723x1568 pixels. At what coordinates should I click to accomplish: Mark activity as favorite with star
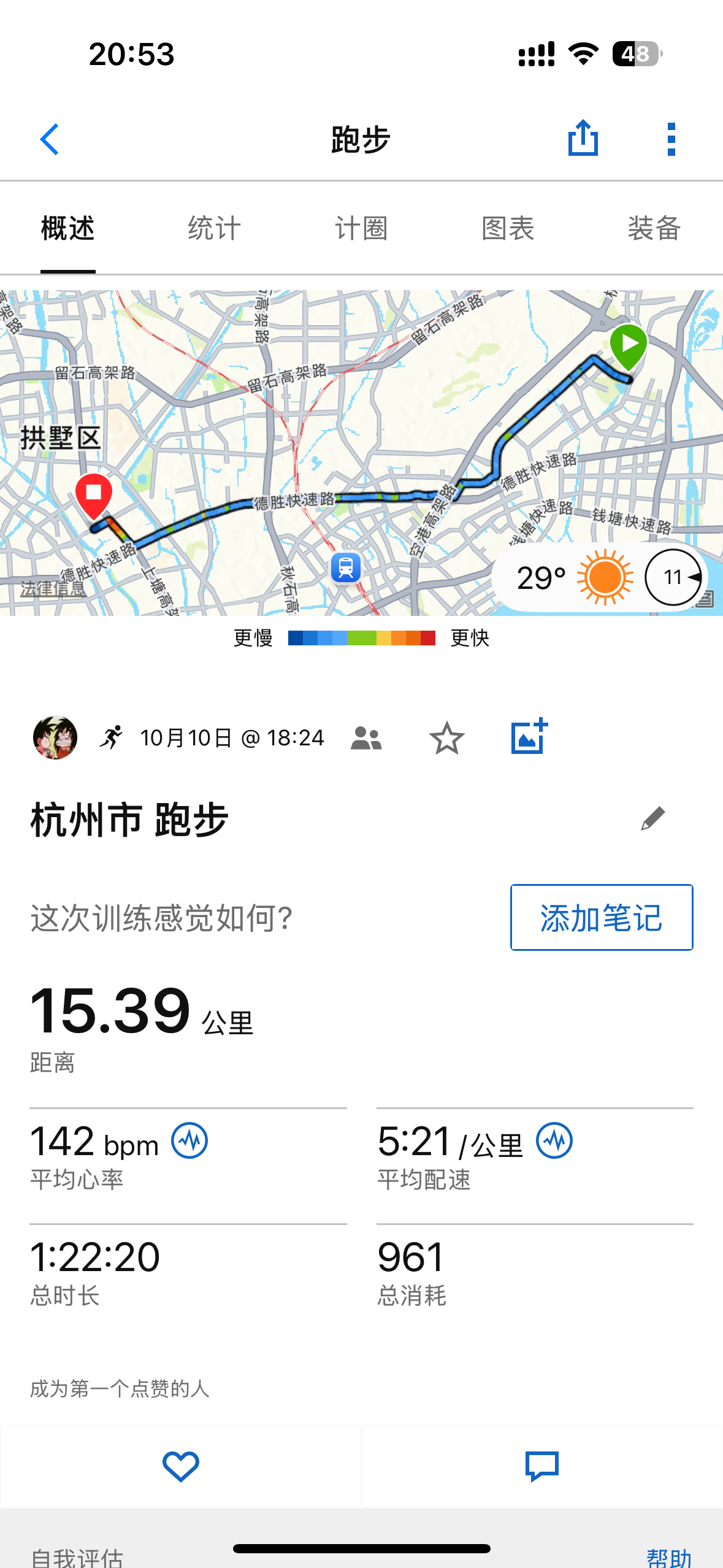[x=446, y=738]
